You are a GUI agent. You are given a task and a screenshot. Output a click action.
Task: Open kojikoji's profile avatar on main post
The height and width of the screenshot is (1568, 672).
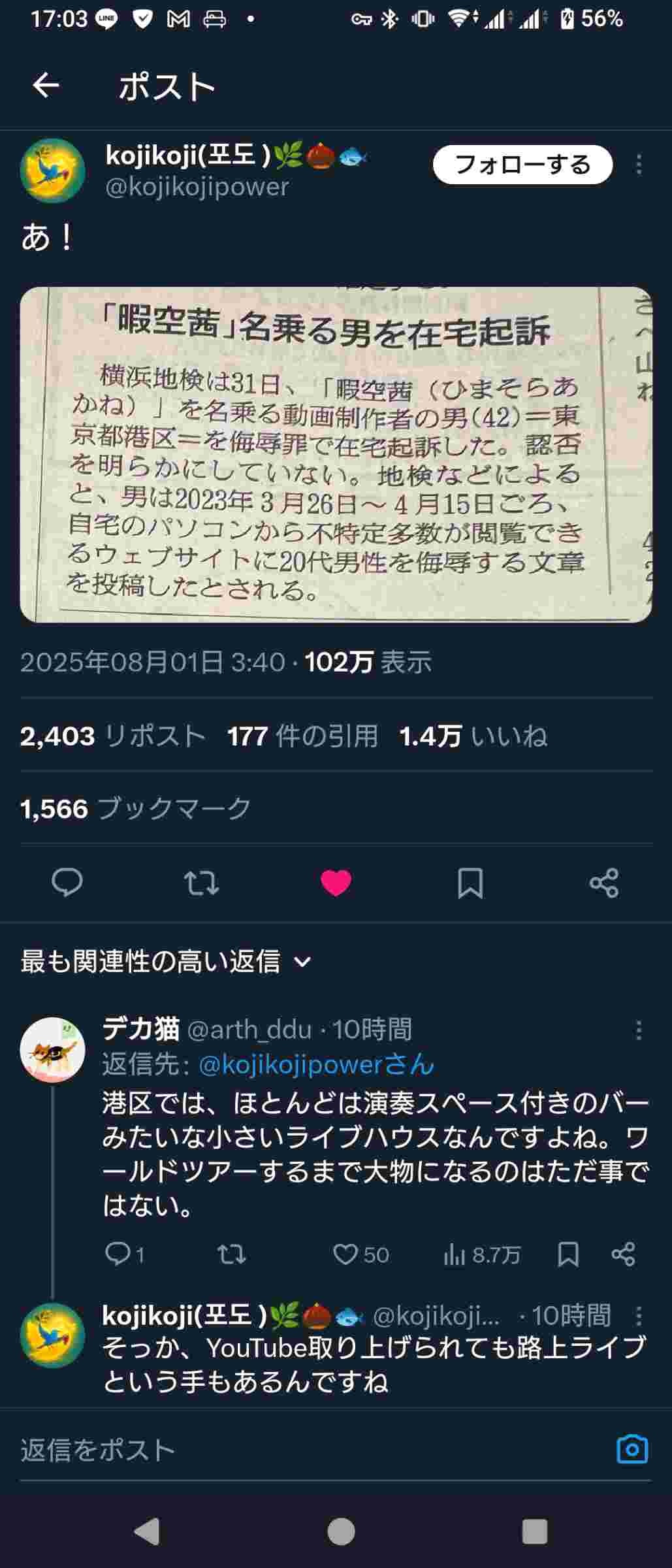pyautogui.click(x=53, y=171)
